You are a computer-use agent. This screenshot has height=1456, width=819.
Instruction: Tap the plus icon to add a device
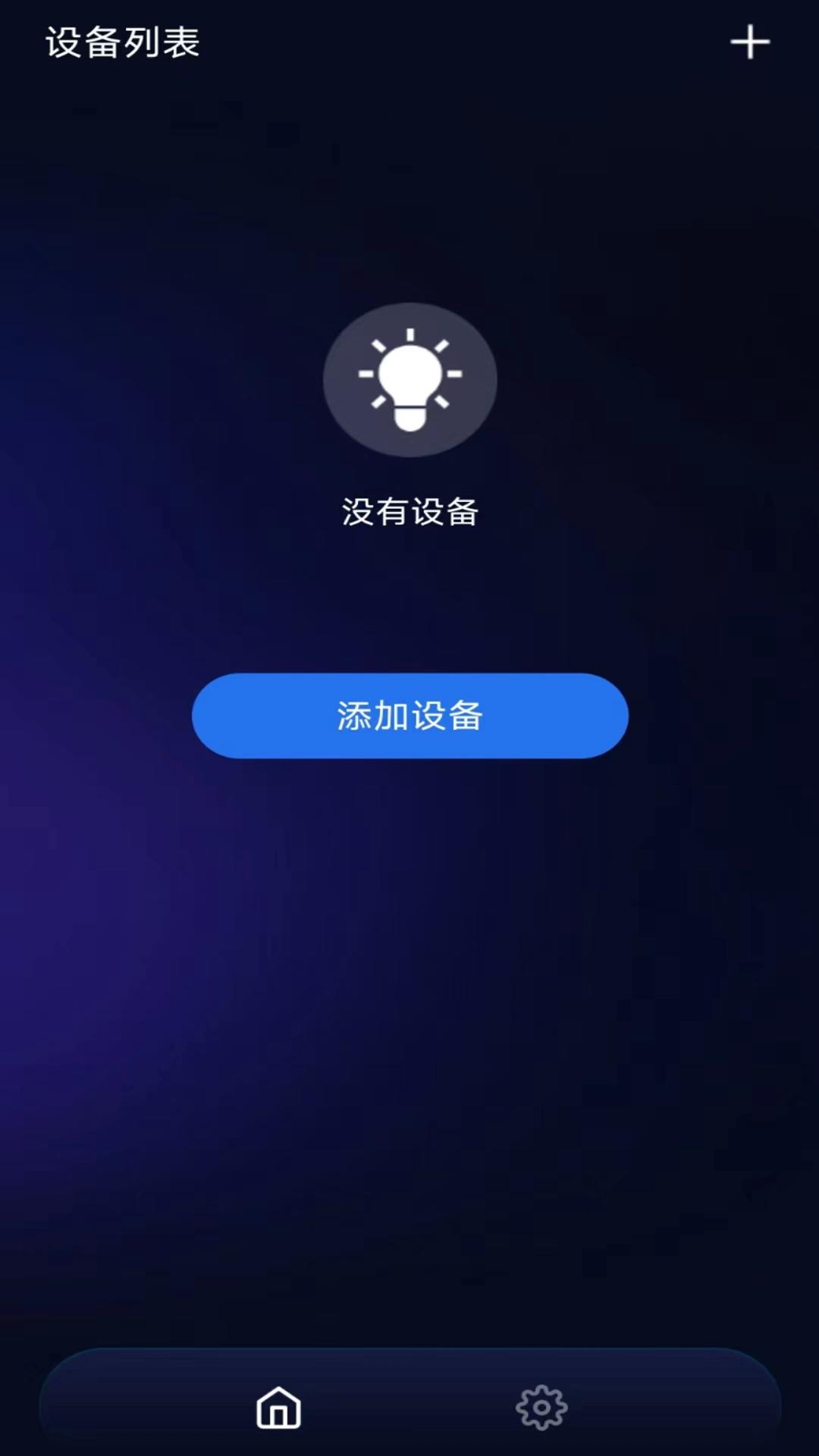coord(749,42)
